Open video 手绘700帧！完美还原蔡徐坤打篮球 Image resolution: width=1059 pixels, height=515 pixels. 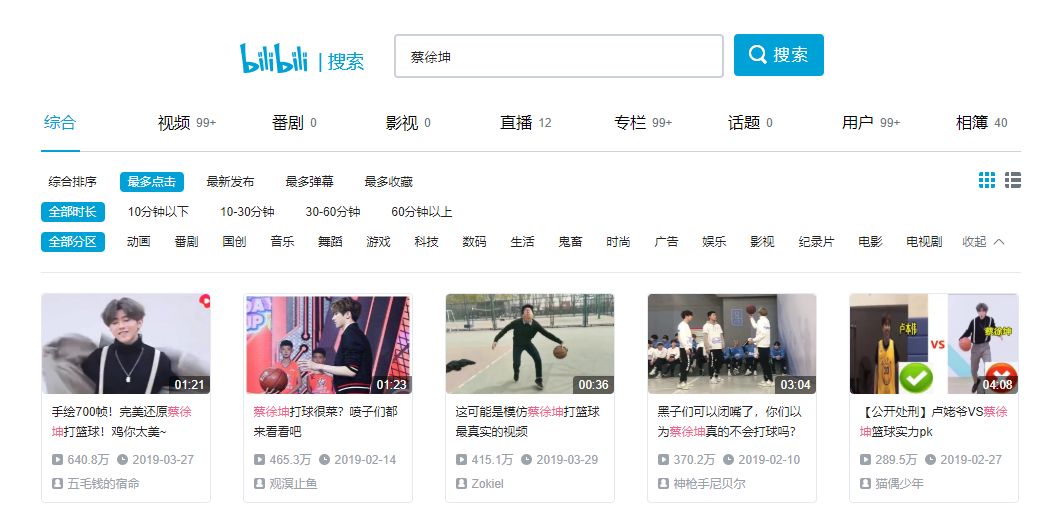122,421
